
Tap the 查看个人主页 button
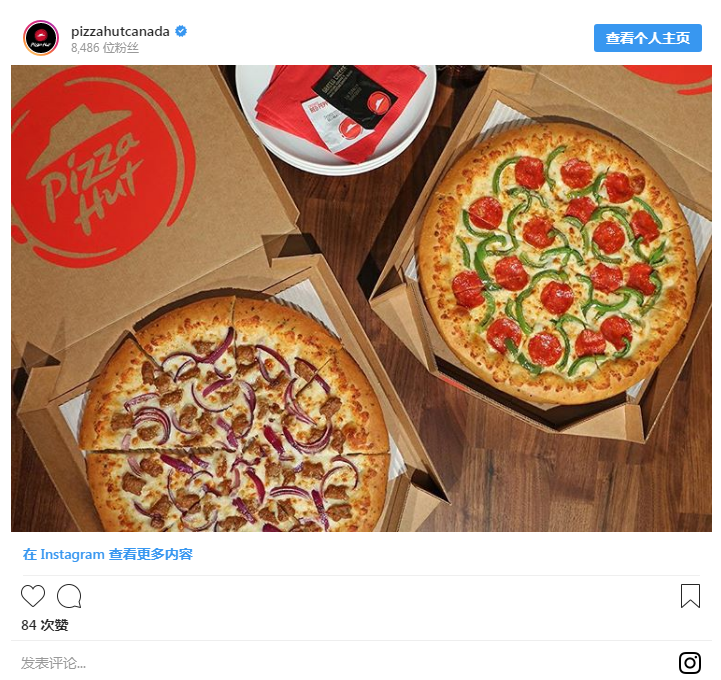pyautogui.click(x=647, y=38)
